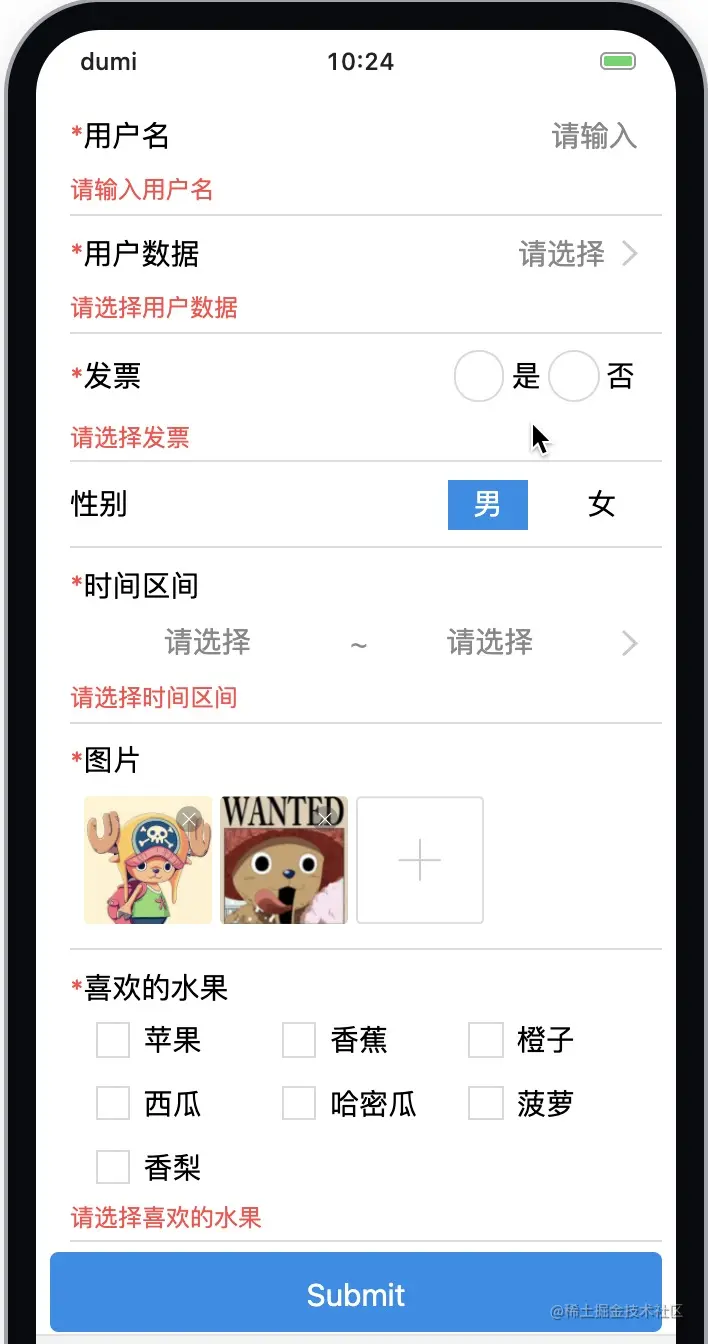The width and height of the screenshot is (708, 1344).
Task: Select 是 for 发票
Action: pyautogui.click(x=479, y=377)
